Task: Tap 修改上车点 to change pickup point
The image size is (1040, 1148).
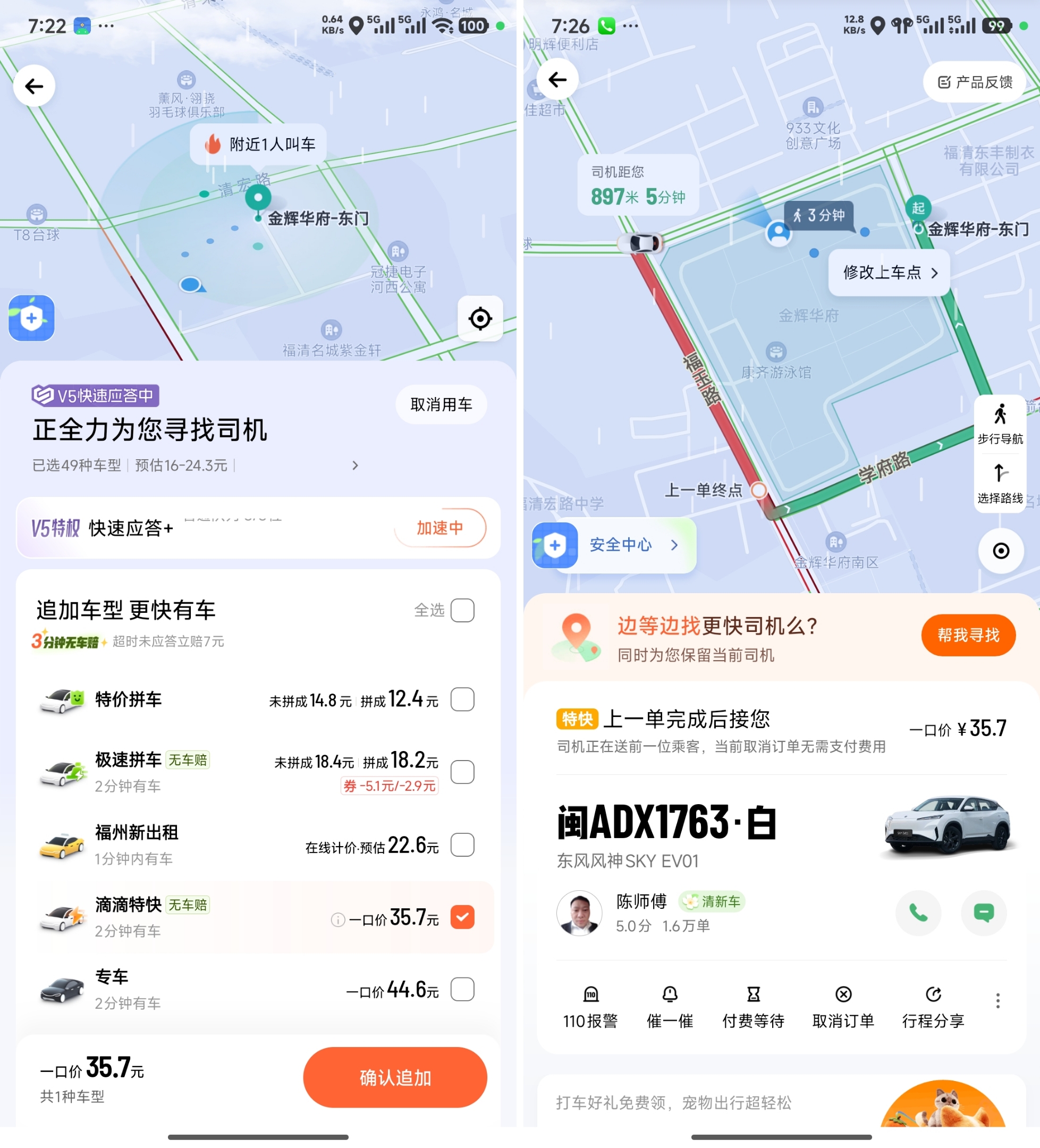Action: point(889,273)
